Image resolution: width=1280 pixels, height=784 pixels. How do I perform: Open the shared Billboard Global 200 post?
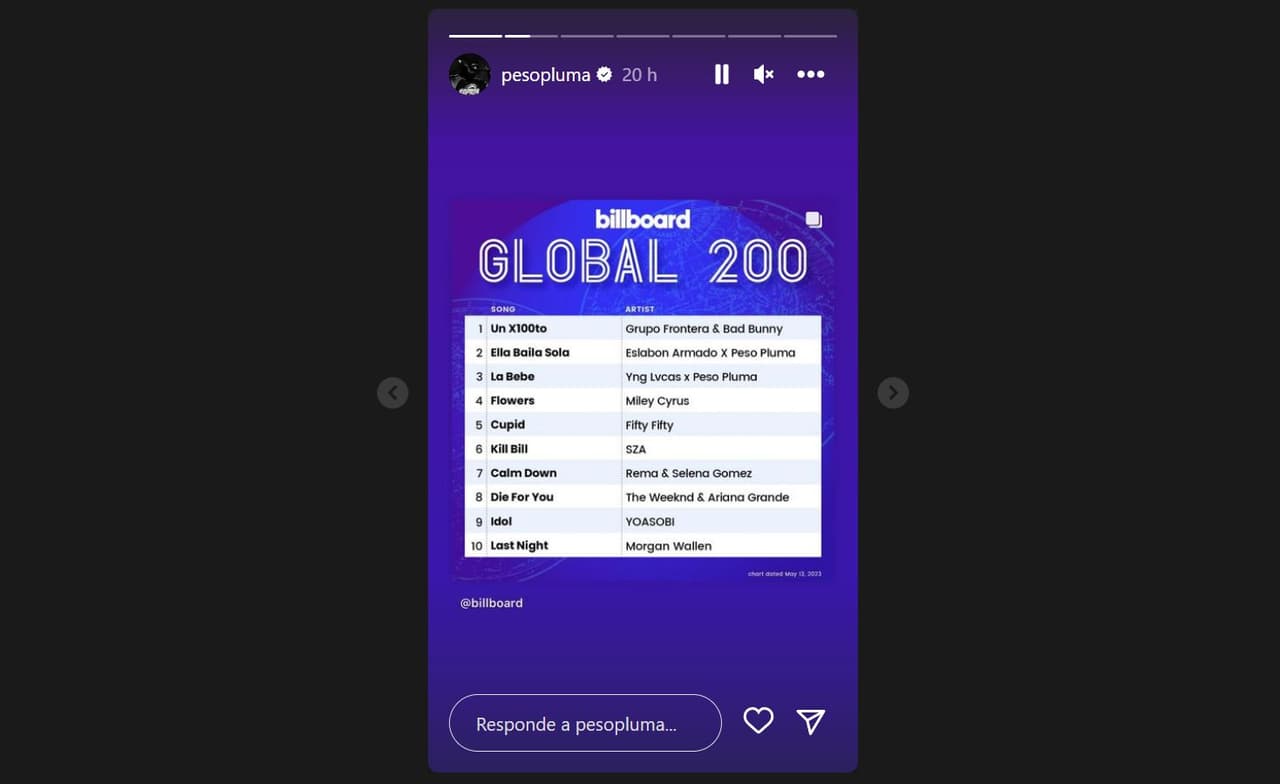(642, 390)
